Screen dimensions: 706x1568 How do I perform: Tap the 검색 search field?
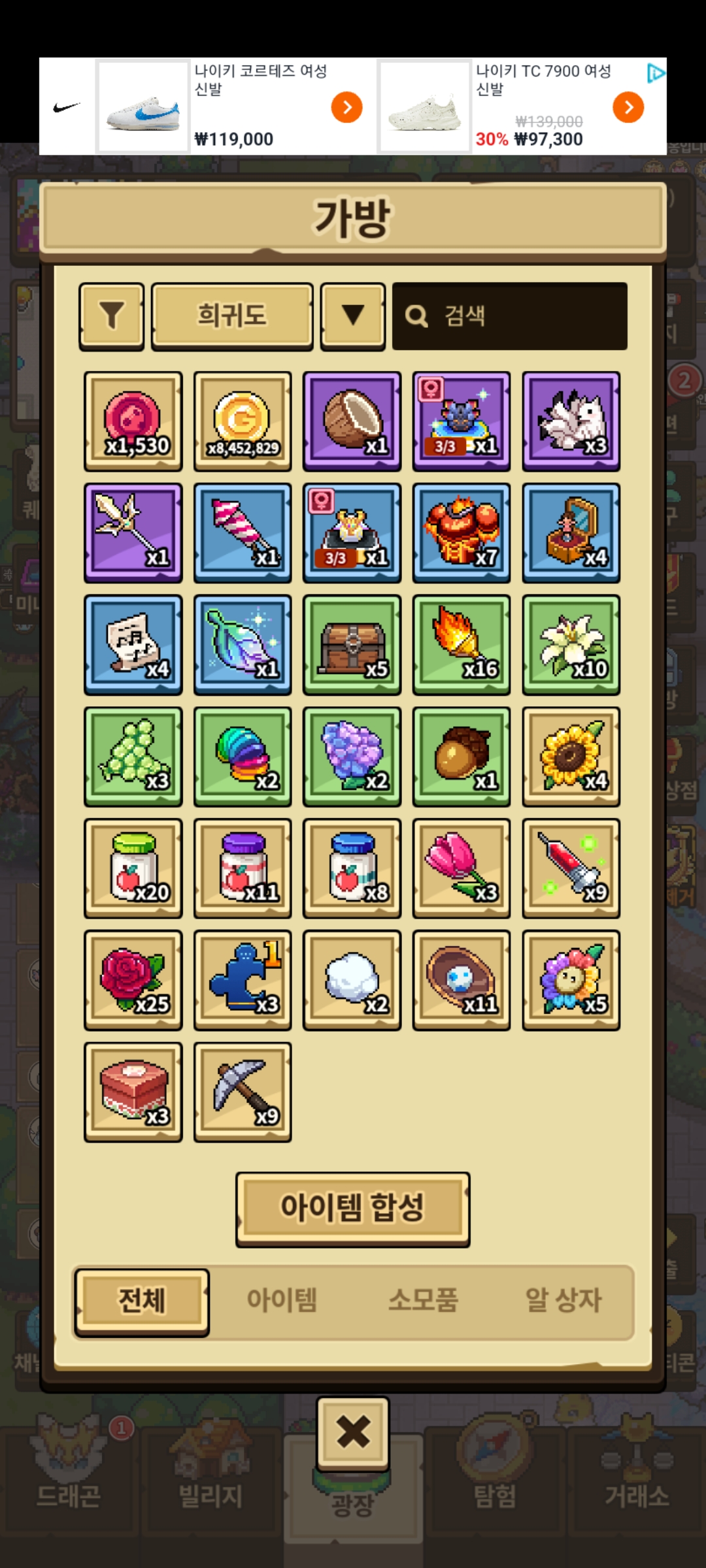[510, 316]
